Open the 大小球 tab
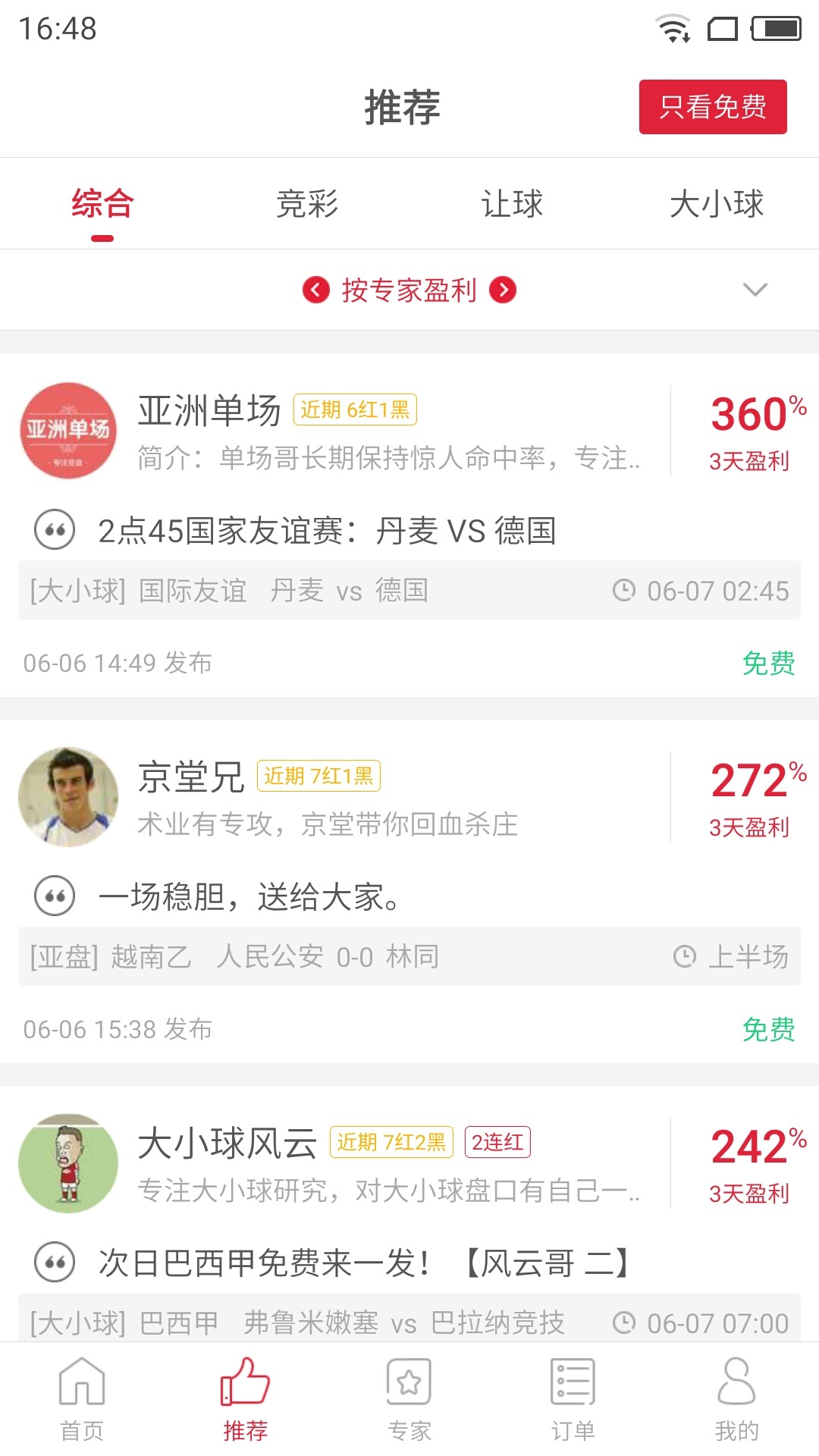This screenshot has height=1456, width=819. [x=717, y=204]
